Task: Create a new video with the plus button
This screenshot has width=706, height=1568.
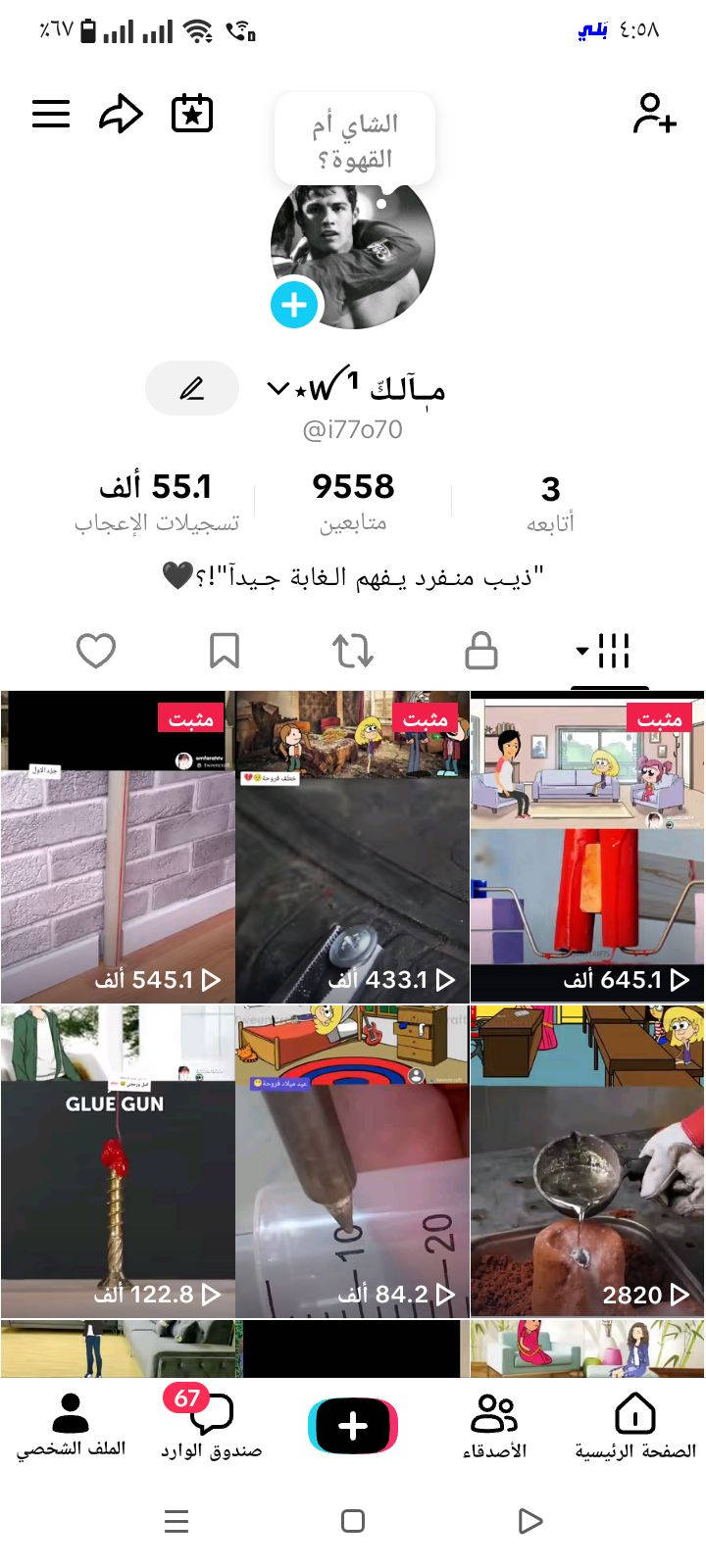Action: [353, 1426]
